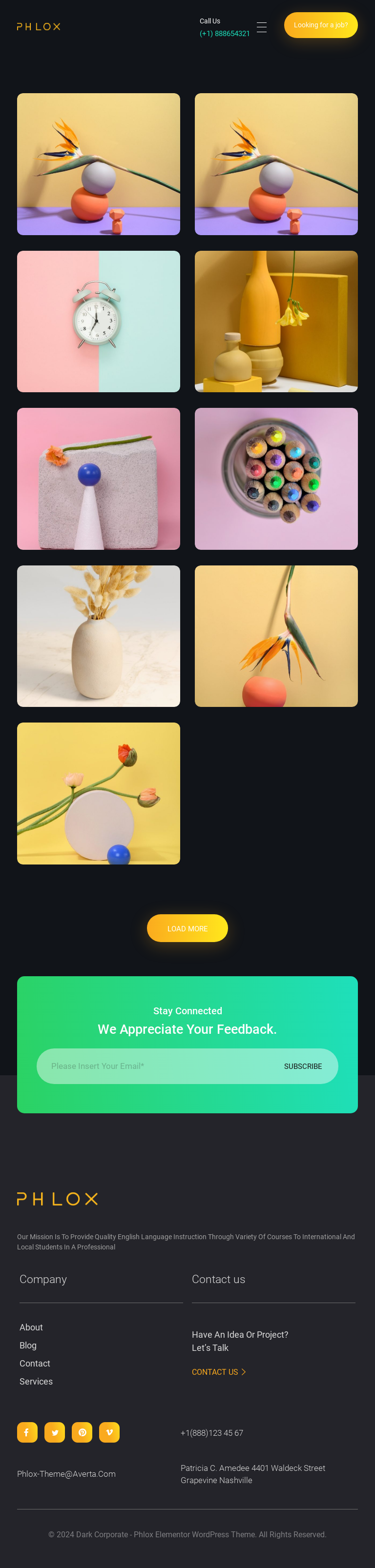This screenshot has height=1568, width=375.
Task: Visit the Contact page from footer
Action: coord(35,1364)
